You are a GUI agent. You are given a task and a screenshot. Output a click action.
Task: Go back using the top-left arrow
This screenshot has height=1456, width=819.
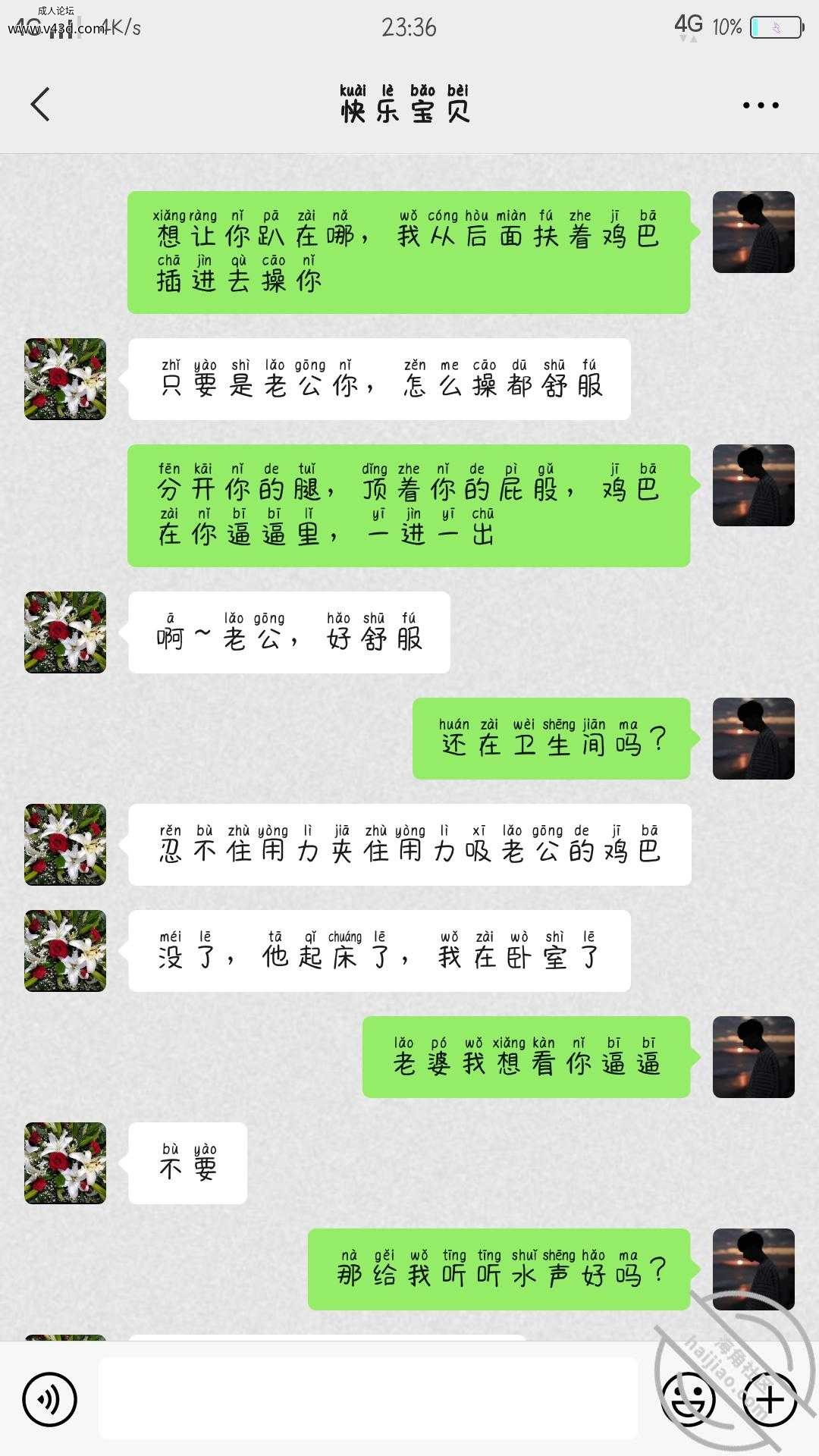pyautogui.click(x=40, y=105)
